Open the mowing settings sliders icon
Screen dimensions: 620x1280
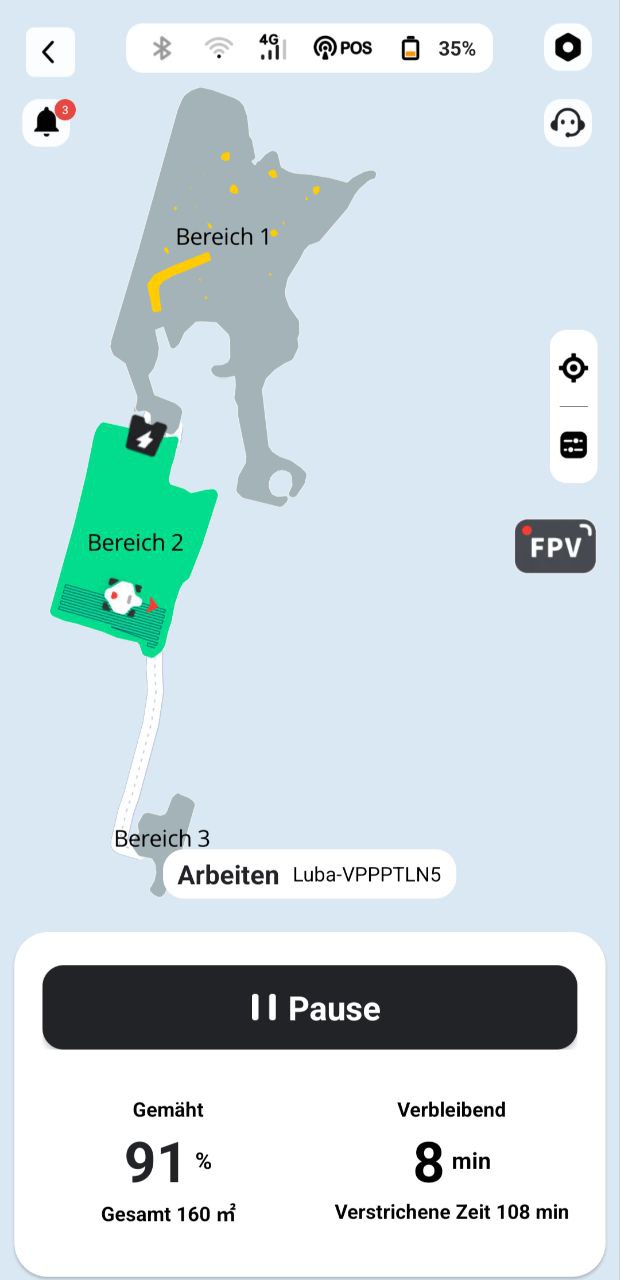coord(573,445)
